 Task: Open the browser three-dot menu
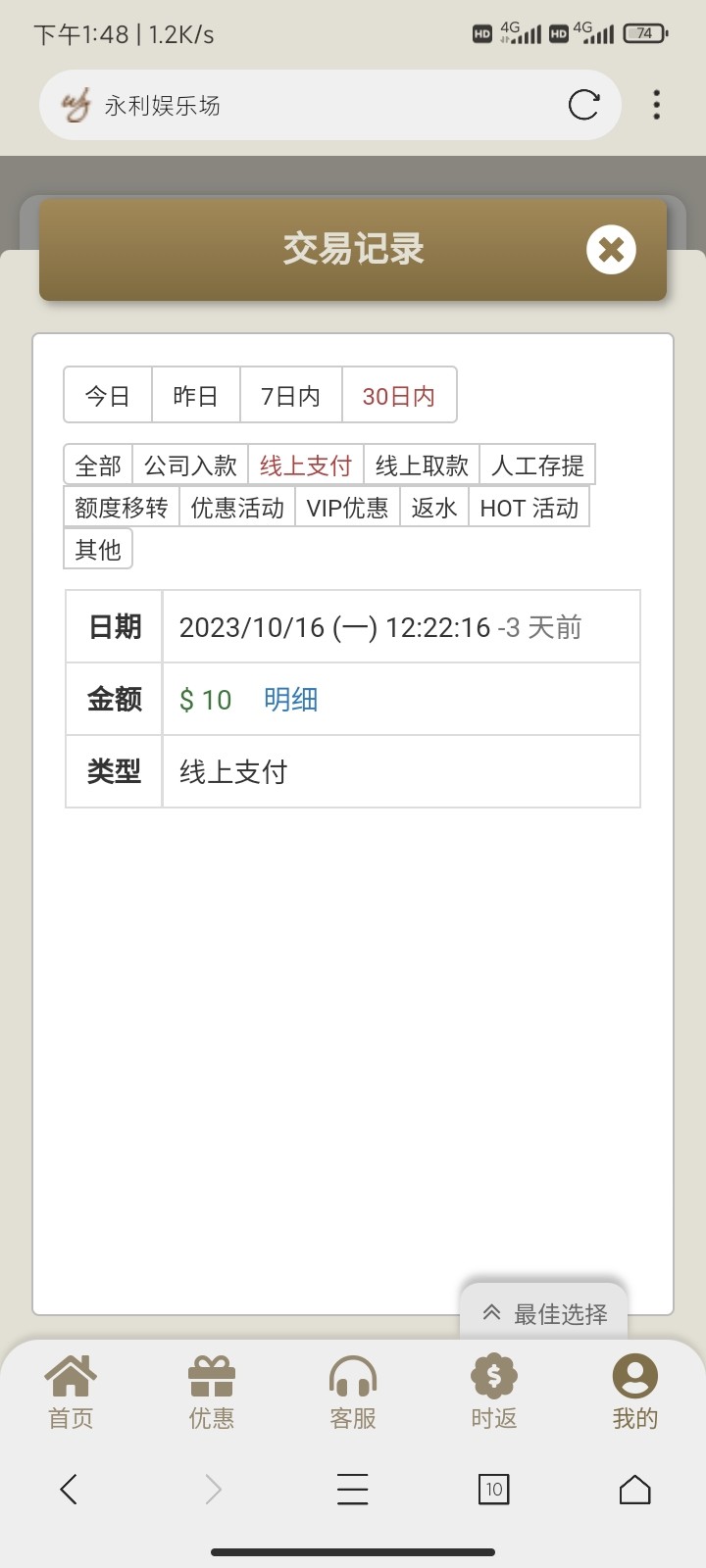coord(655,104)
